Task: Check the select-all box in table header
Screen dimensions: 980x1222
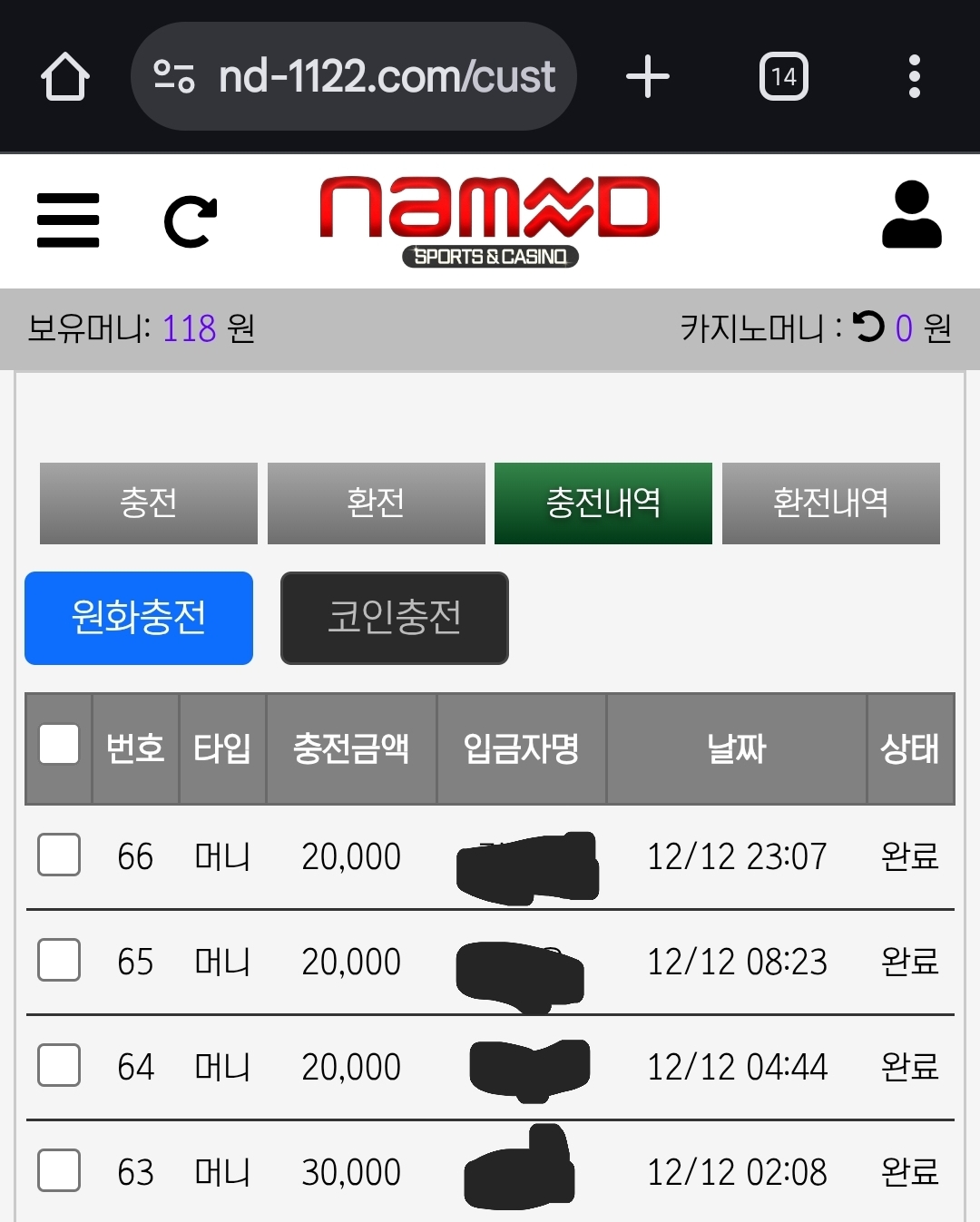Action: (59, 745)
